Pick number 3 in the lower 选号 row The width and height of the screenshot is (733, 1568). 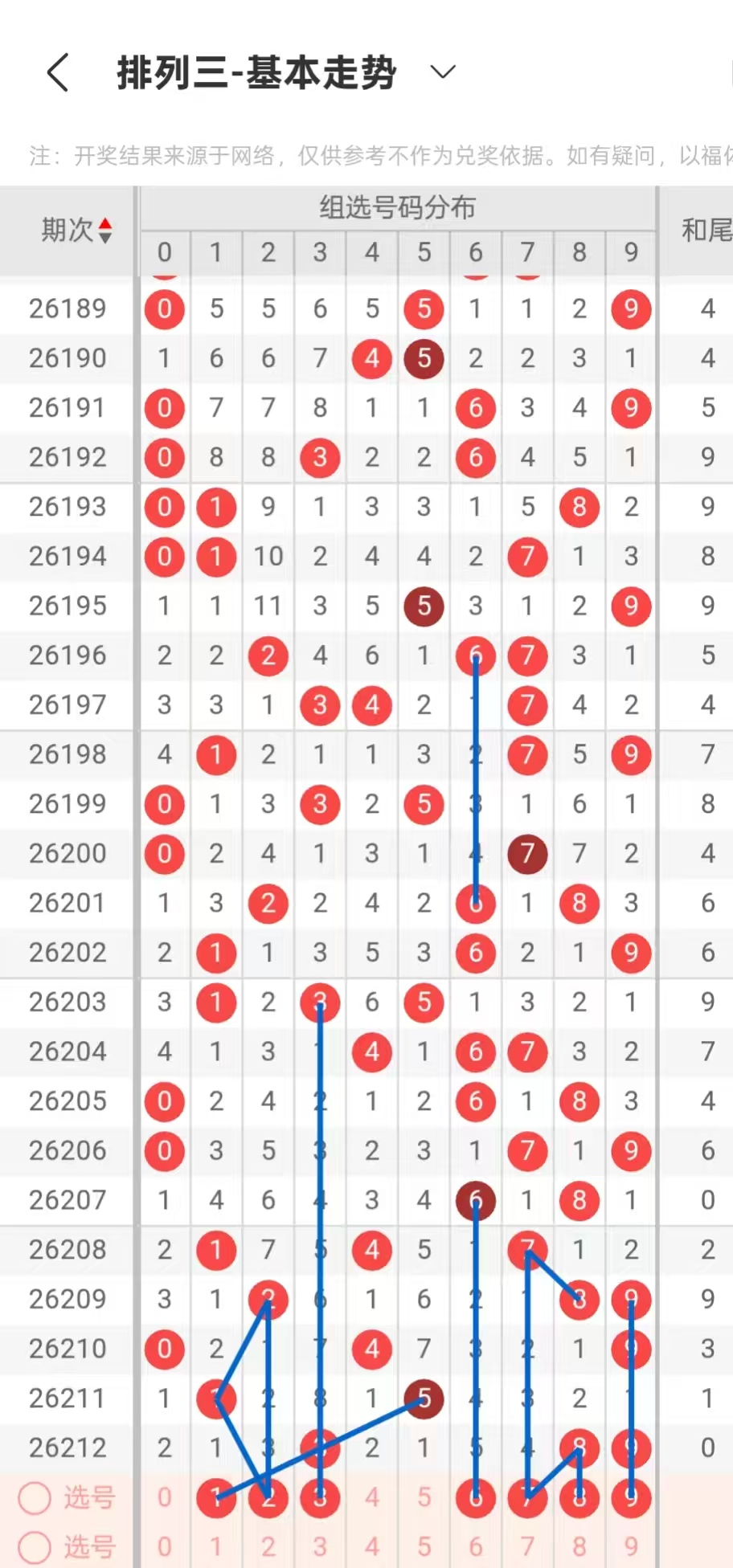click(x=320, y=1547)
